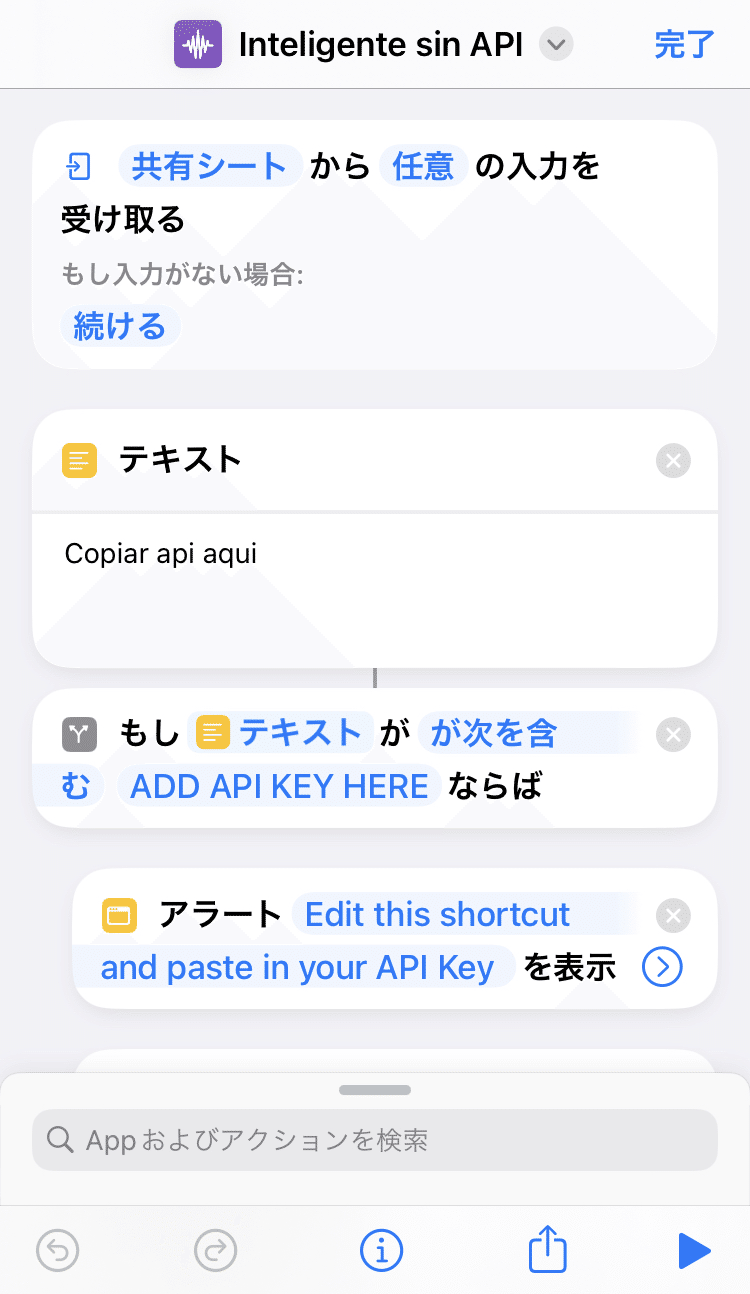
Task: Tap the テキスト variable in the condition
Action: point(280,733)
